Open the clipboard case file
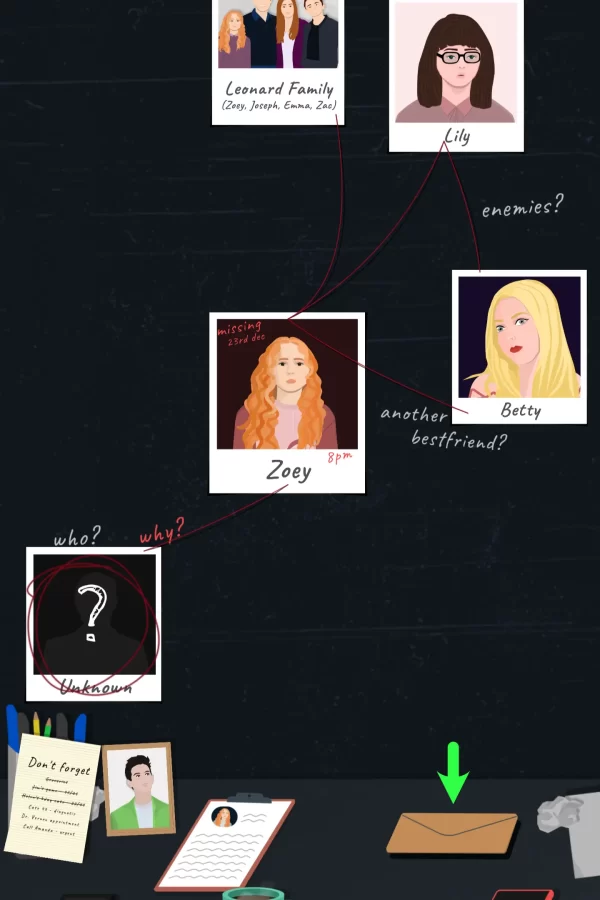600x900 pixels. click(x=224, y=841)
